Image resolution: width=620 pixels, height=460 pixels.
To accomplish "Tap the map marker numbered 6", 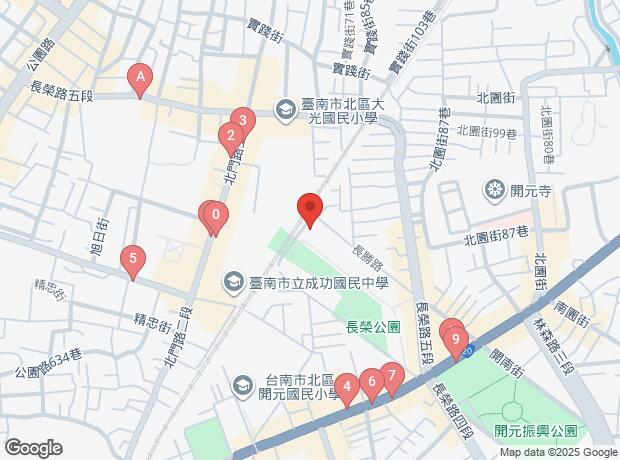I will [x=371, y=382].
